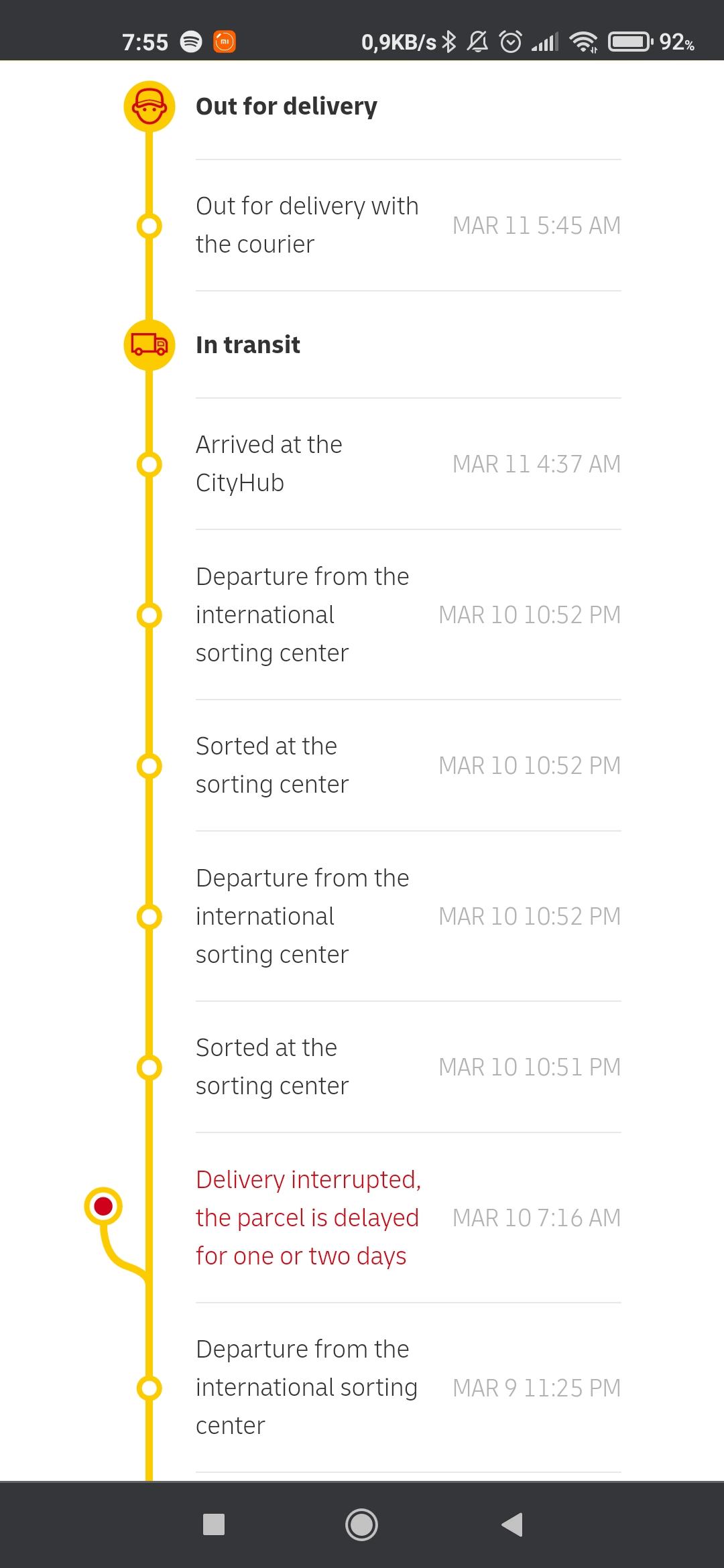Tap the system back button
This screenshot has width=724, height=1568.
pos(512,1524)
